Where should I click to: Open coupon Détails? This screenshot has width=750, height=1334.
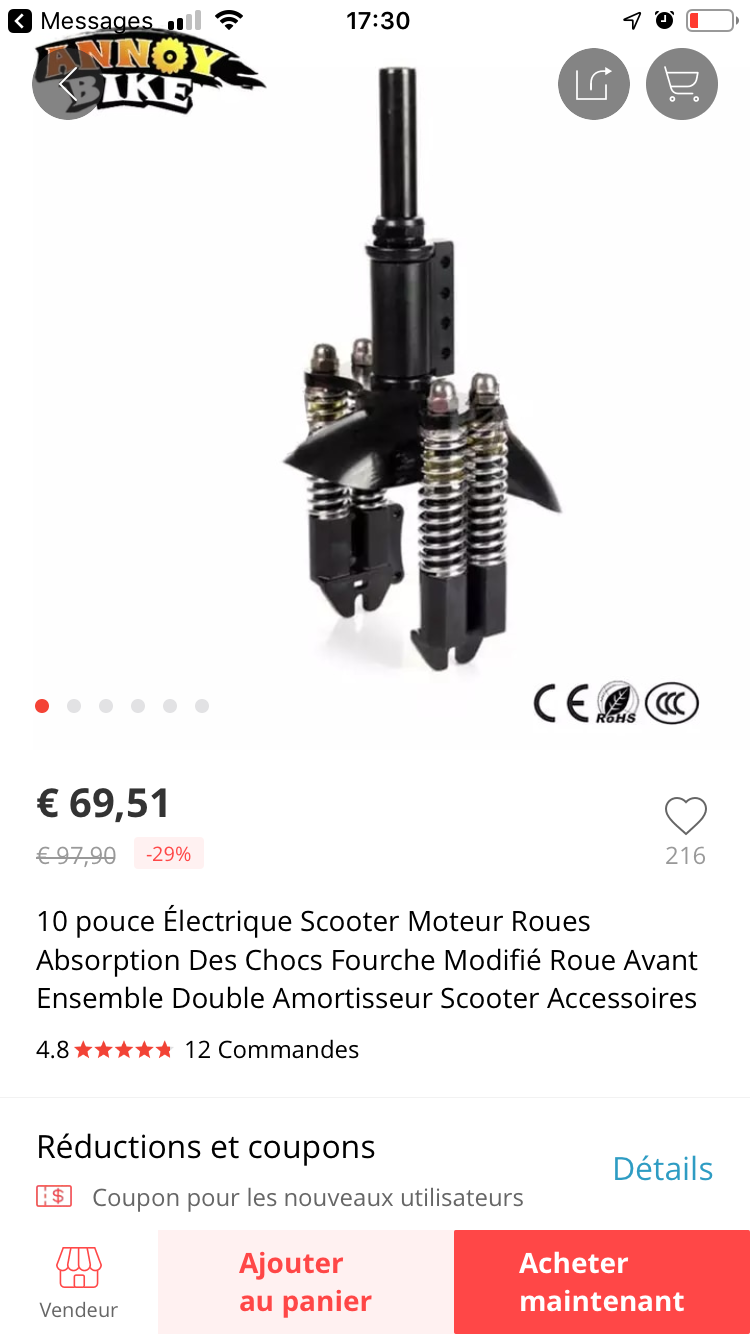pos(663,1168)
